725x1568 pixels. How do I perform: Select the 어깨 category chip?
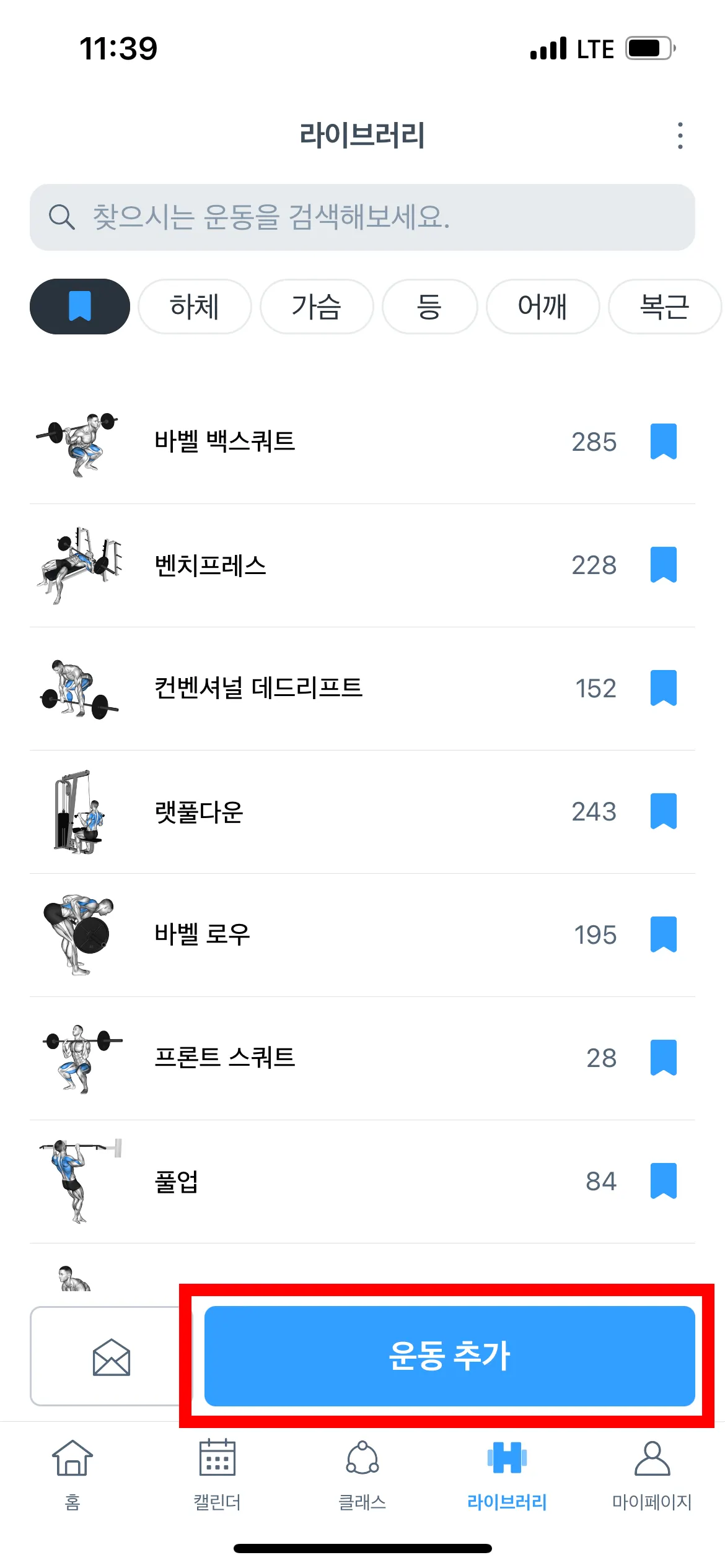pyautogui.click(x=543, y=307)
